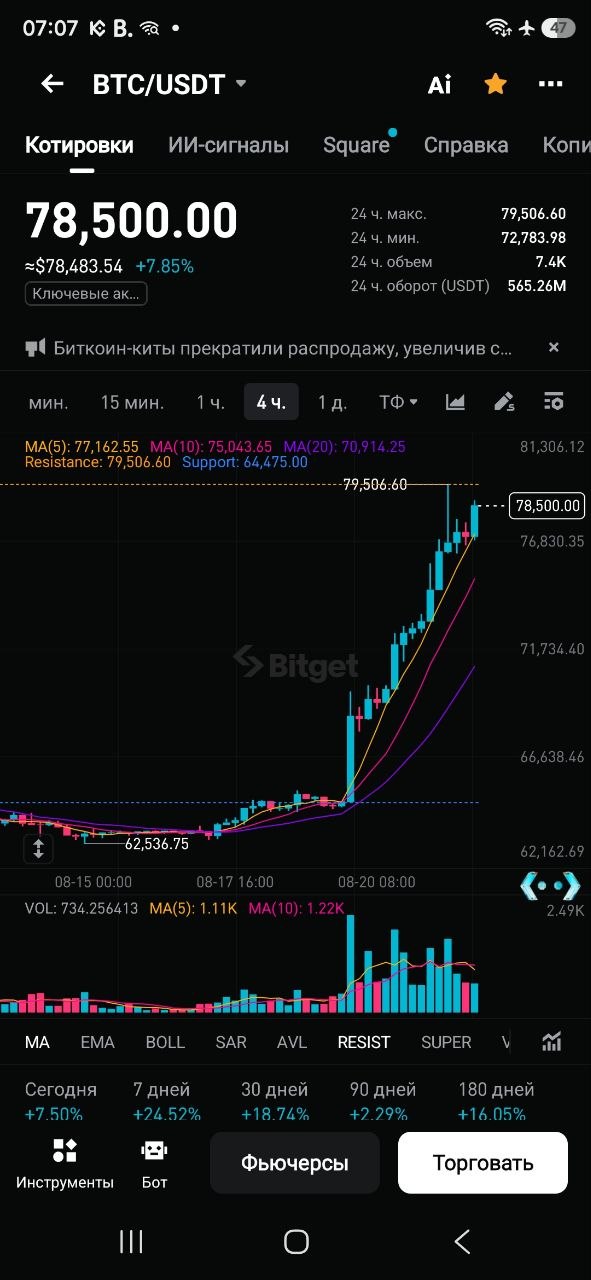Open the BTC/USDT pair dropdown
The width and height of the screenshot is (591, 1280).
pyautogui.click(x=169, y=84)
